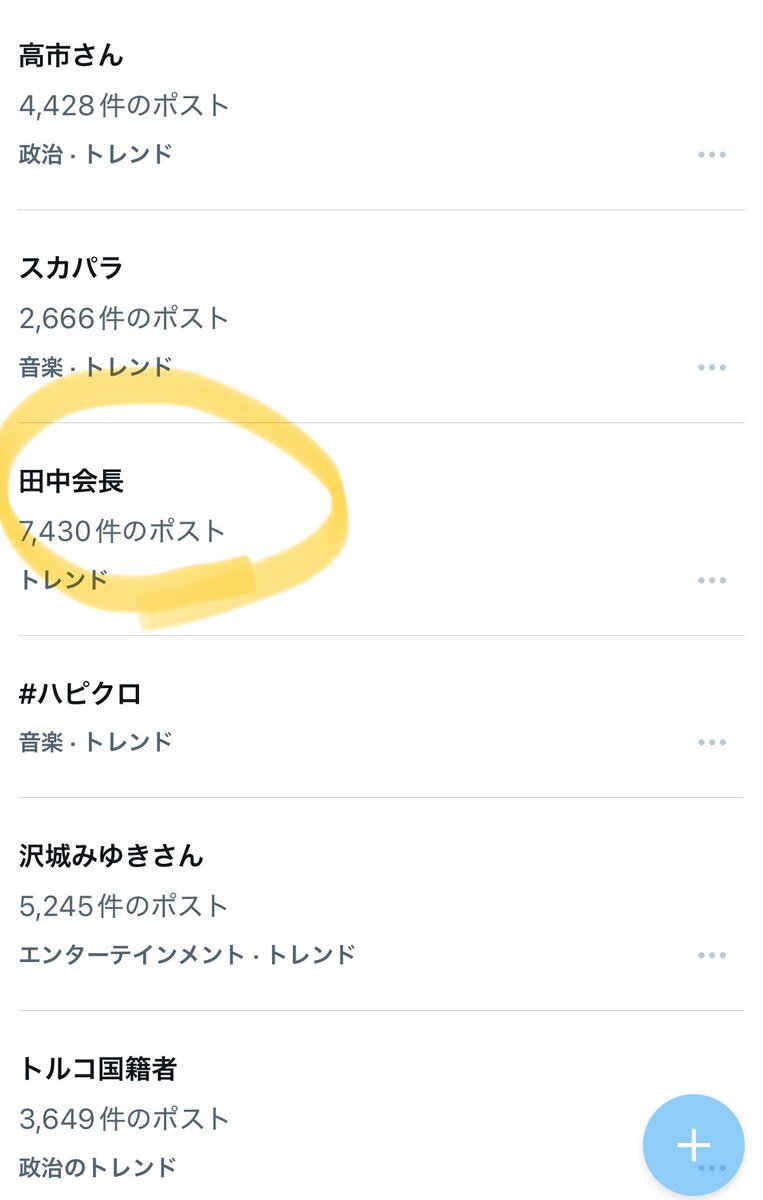
Task: Open the スカパラ trend
Action: [x=71, y=269]
